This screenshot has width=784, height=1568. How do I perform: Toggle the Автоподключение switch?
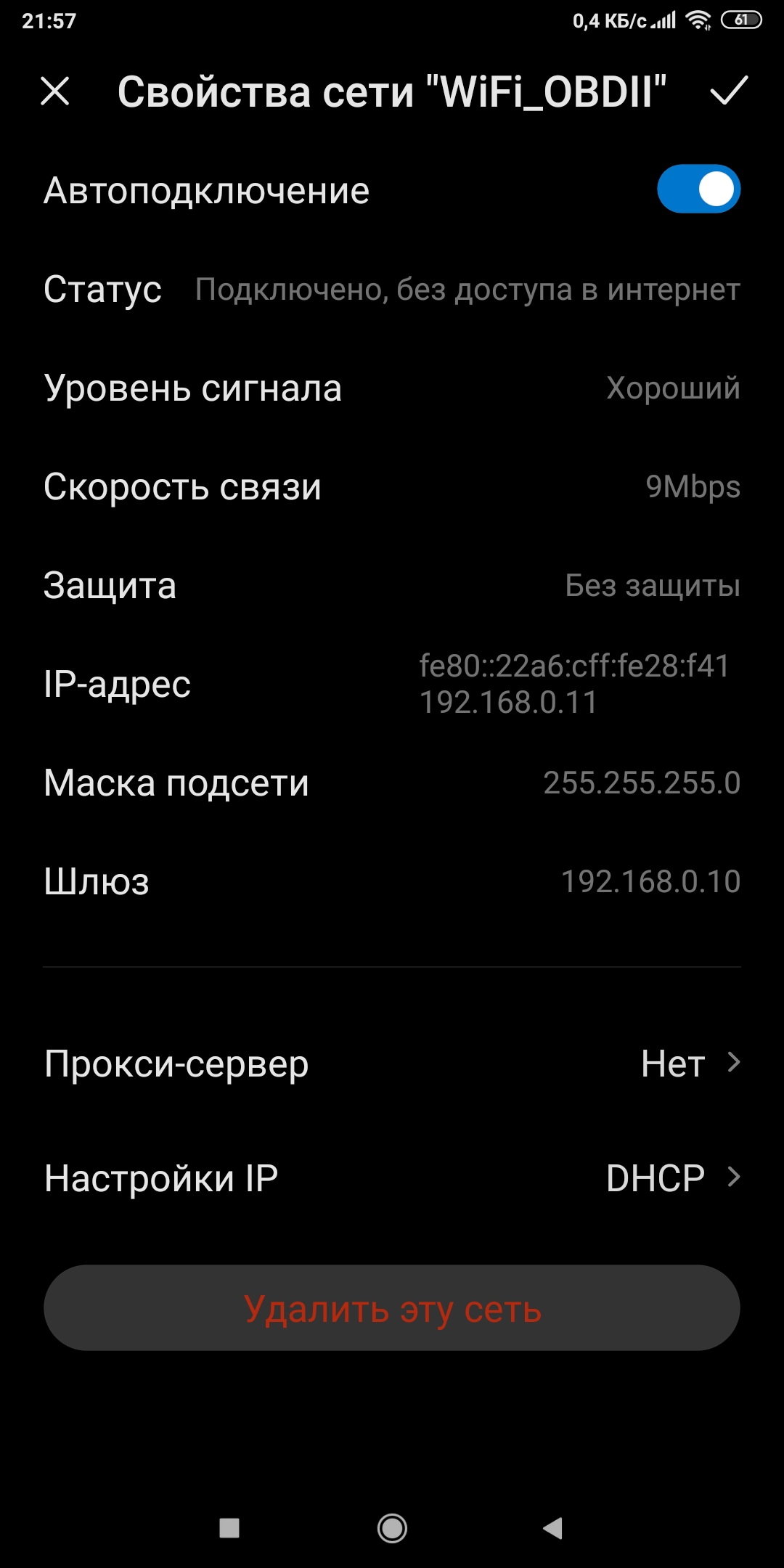pyautogui.click(x=698, y=189)
